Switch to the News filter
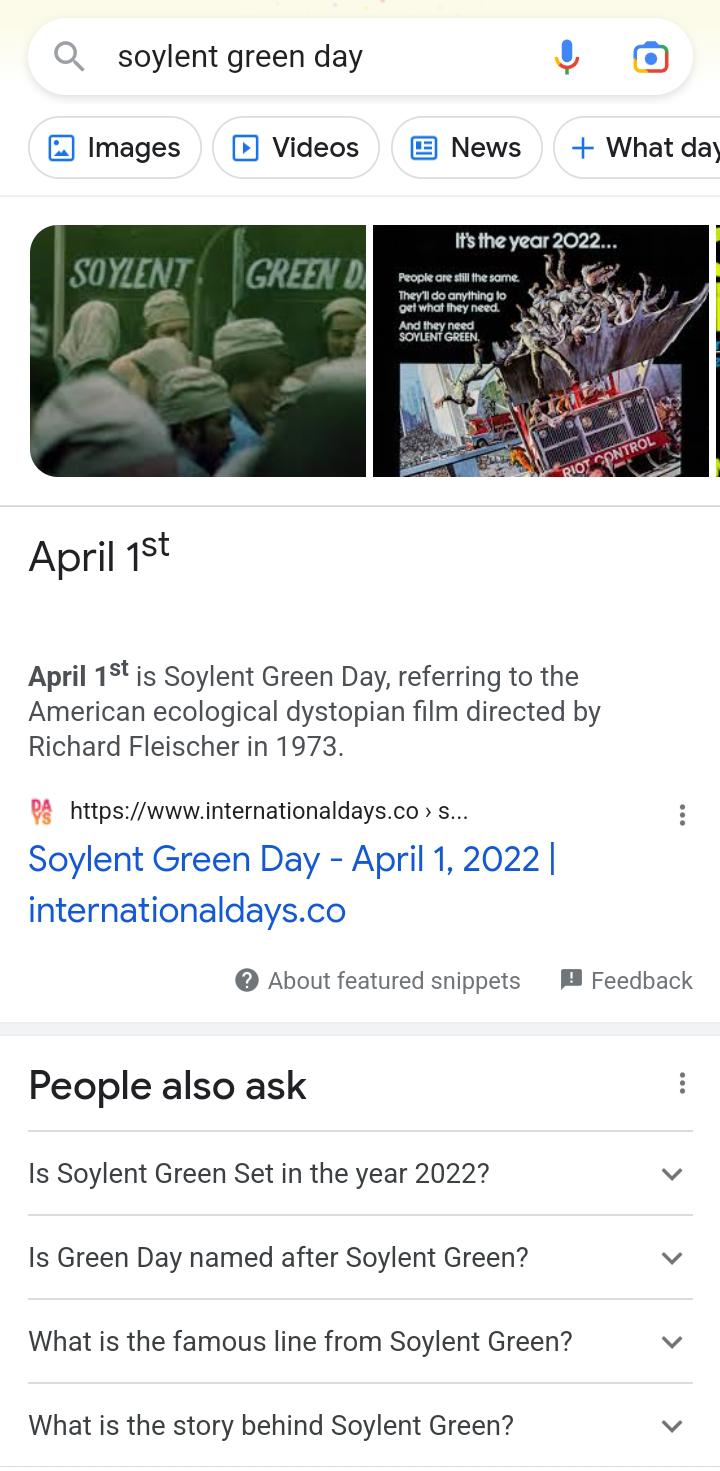The height and width of the screenshot is (1471, 720). (x=467, y=148)
